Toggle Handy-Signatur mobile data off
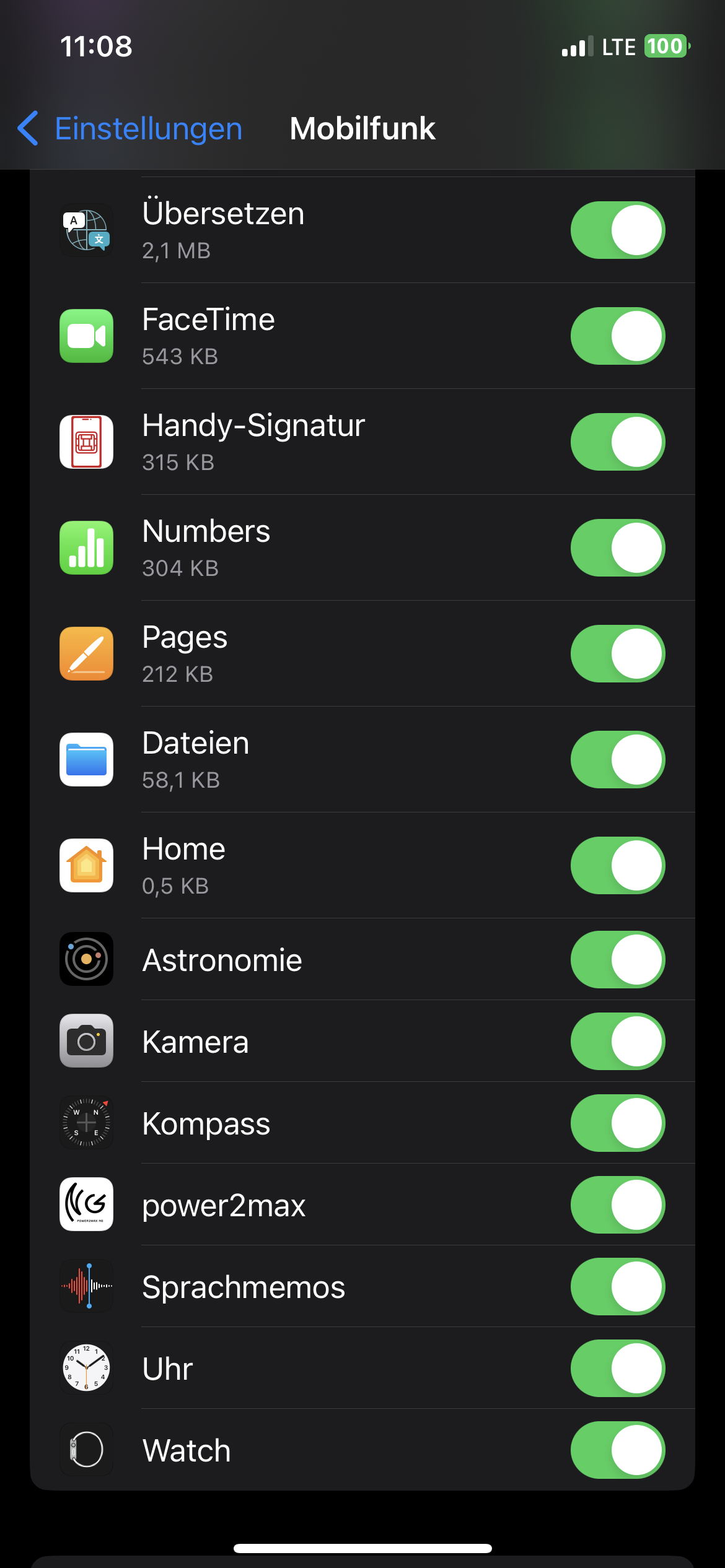The width and height of the screenshot is (725, 1568). [x=617, y=442]
